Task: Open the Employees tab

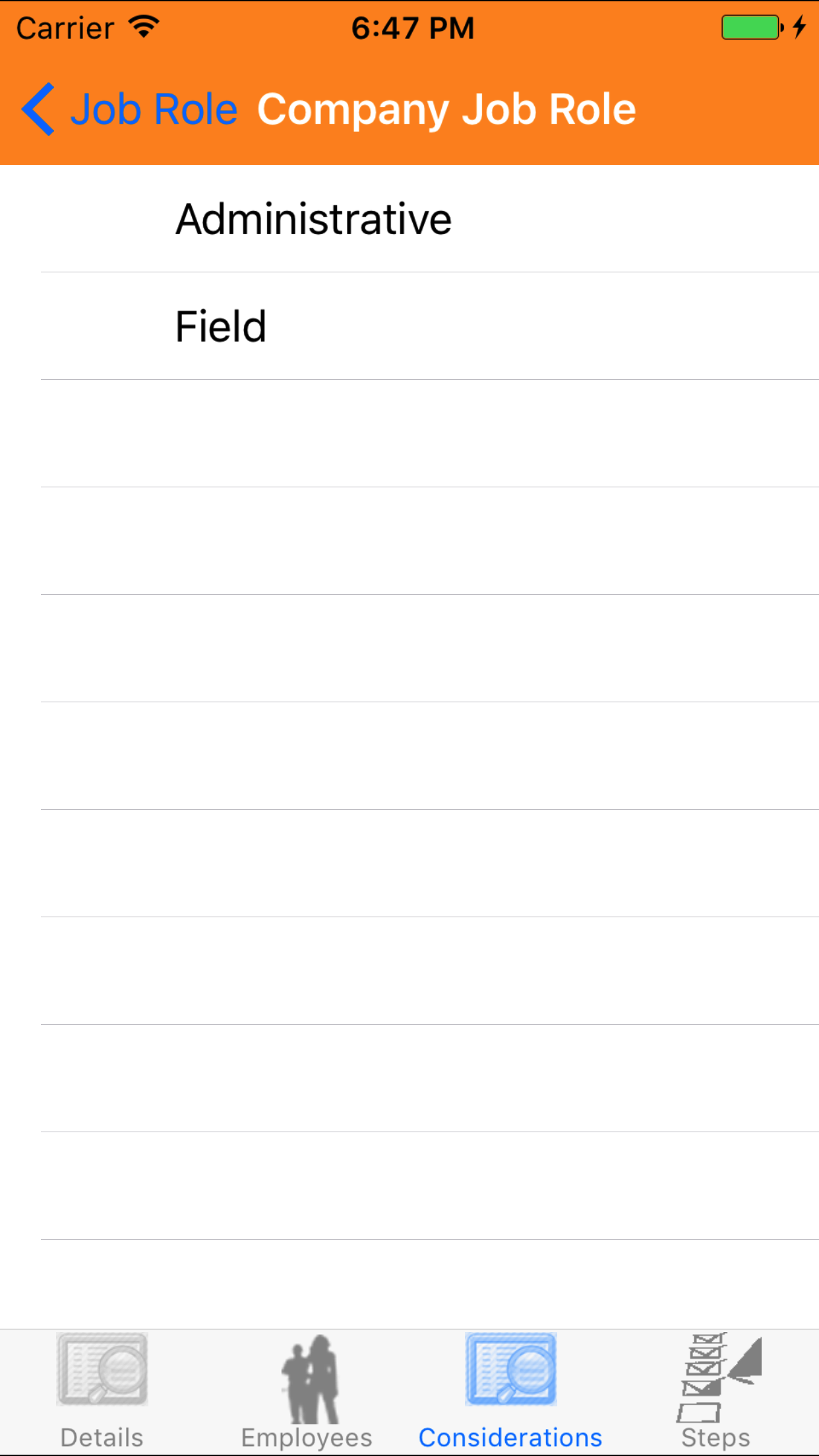Action: [307, 1391]
